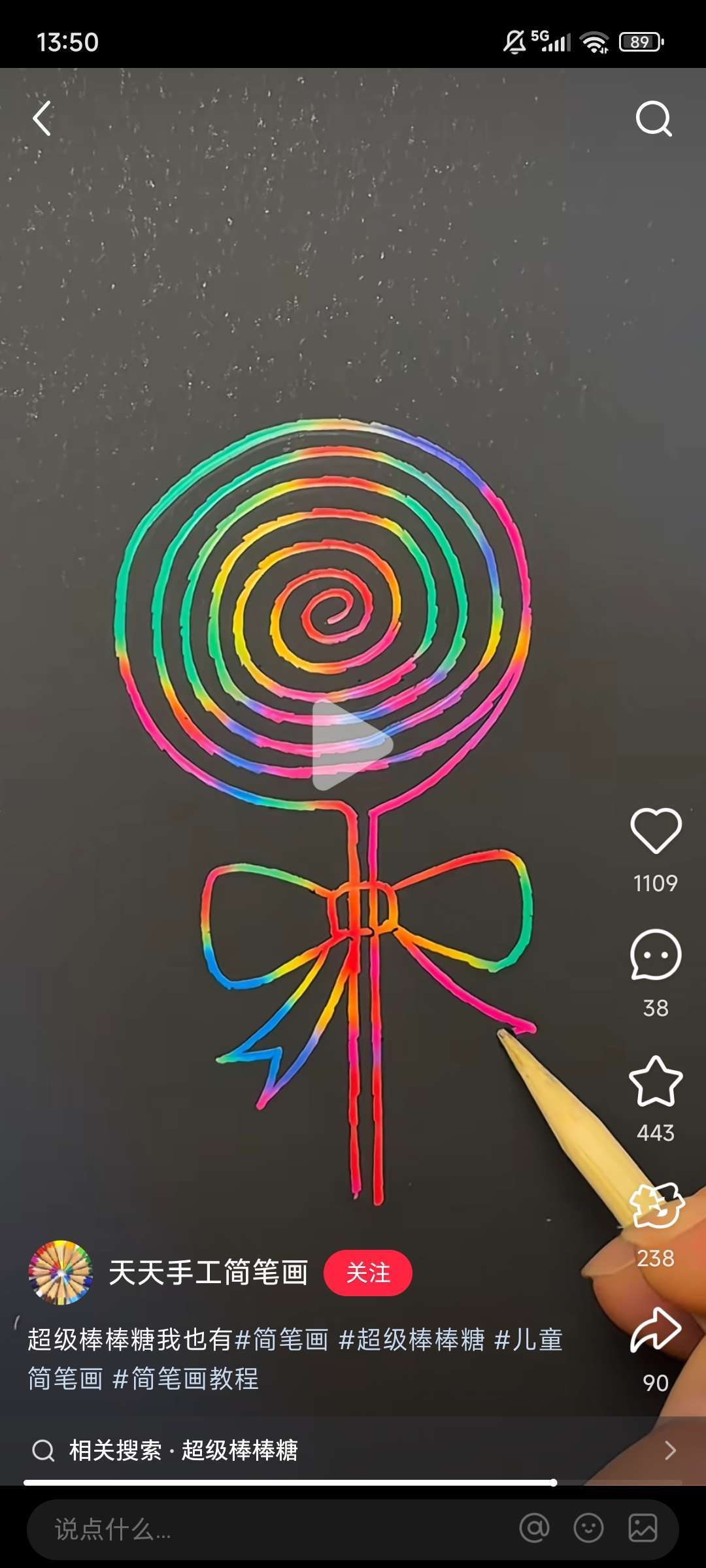Screen dimensions: 706x1568
Task: Follow the creator with 关注 button
Action: pyautogui.click(x=367, y=1273)
